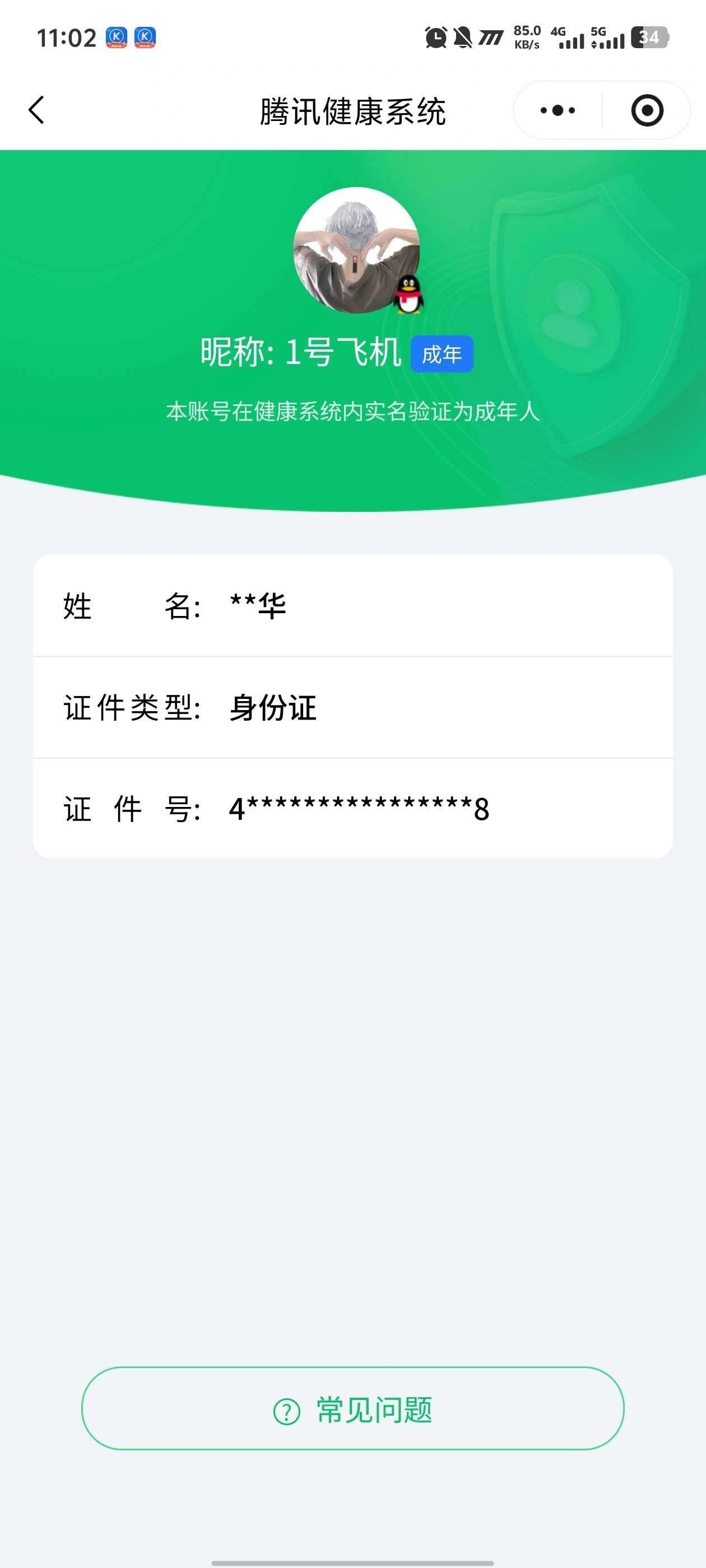Tap the circular close capsule icon

(648, 110)
